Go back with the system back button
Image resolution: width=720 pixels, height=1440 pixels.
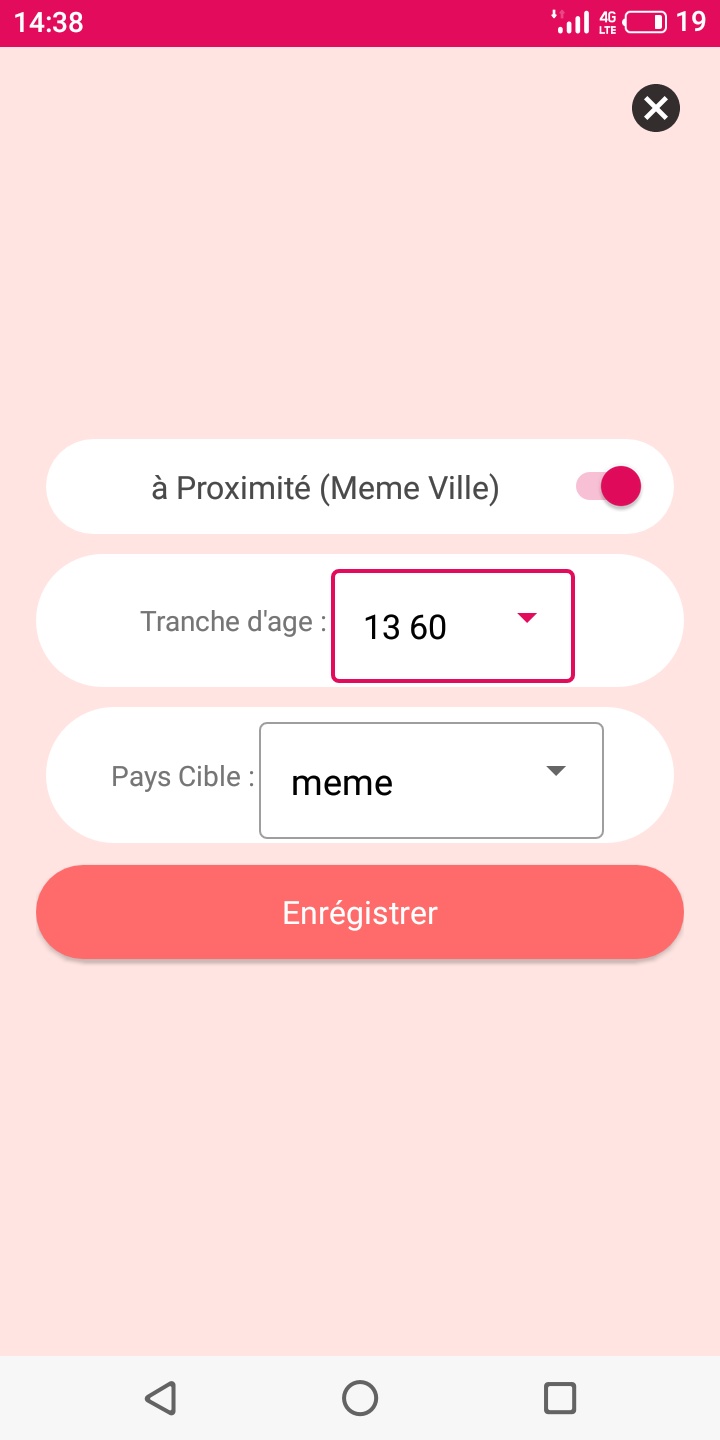tap(160, 1397)
